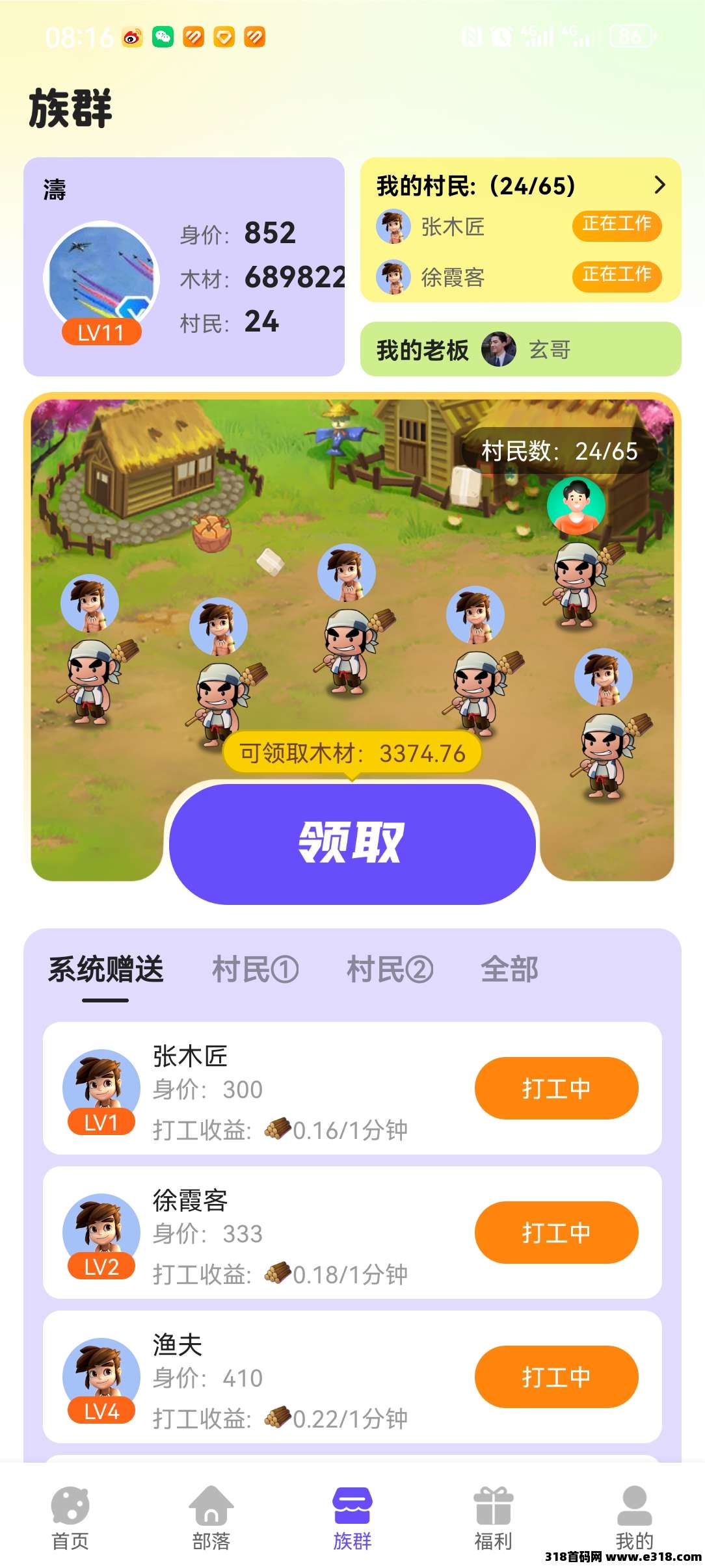This screenshot has height=1568, width=705.
Task: Switch to the 村民② tab
Action: [x=390, y=969]
